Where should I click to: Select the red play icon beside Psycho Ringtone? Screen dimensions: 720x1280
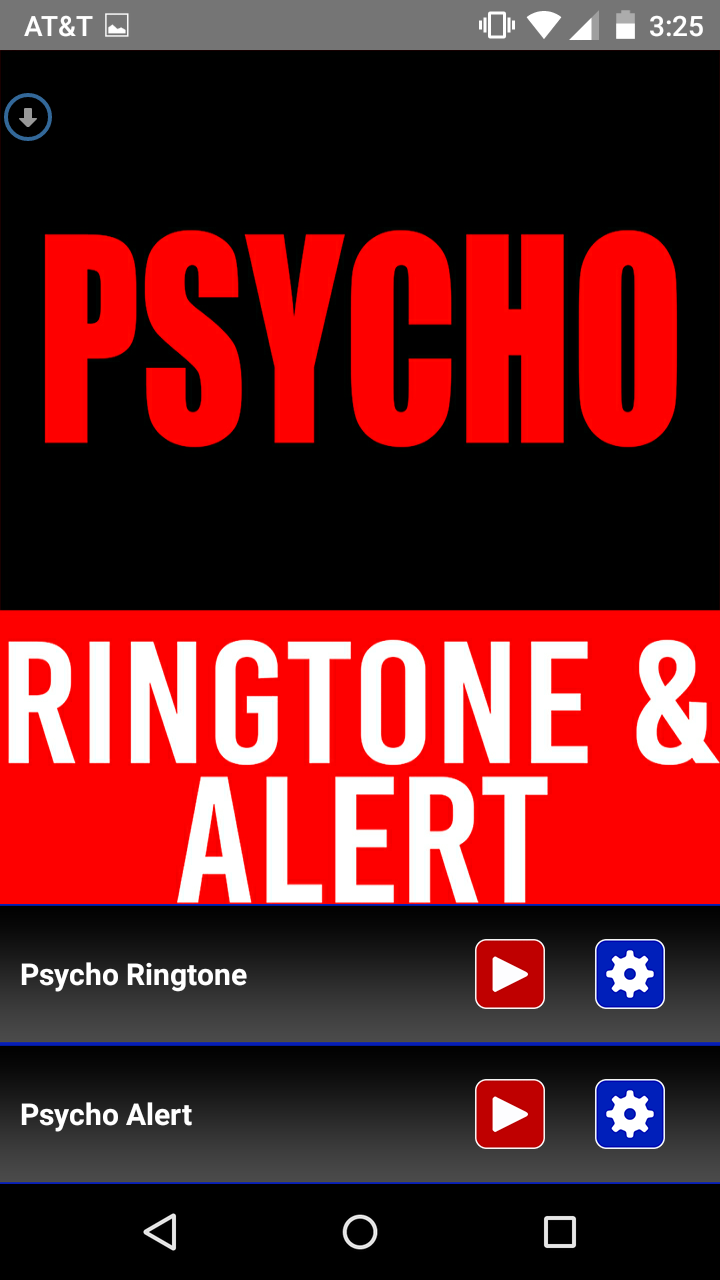pyautogui.click(x=510, y=973)
